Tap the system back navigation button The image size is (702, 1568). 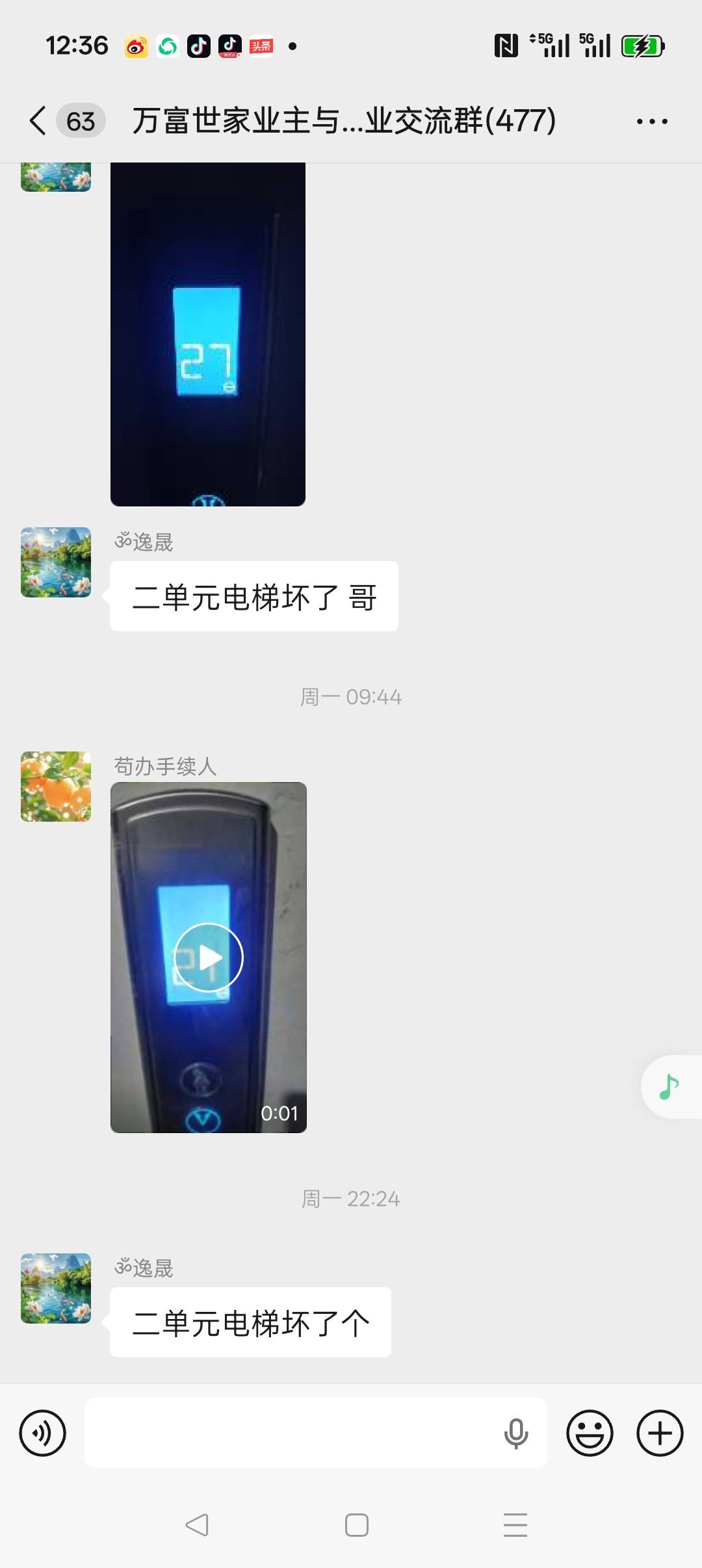point(197,1524)
